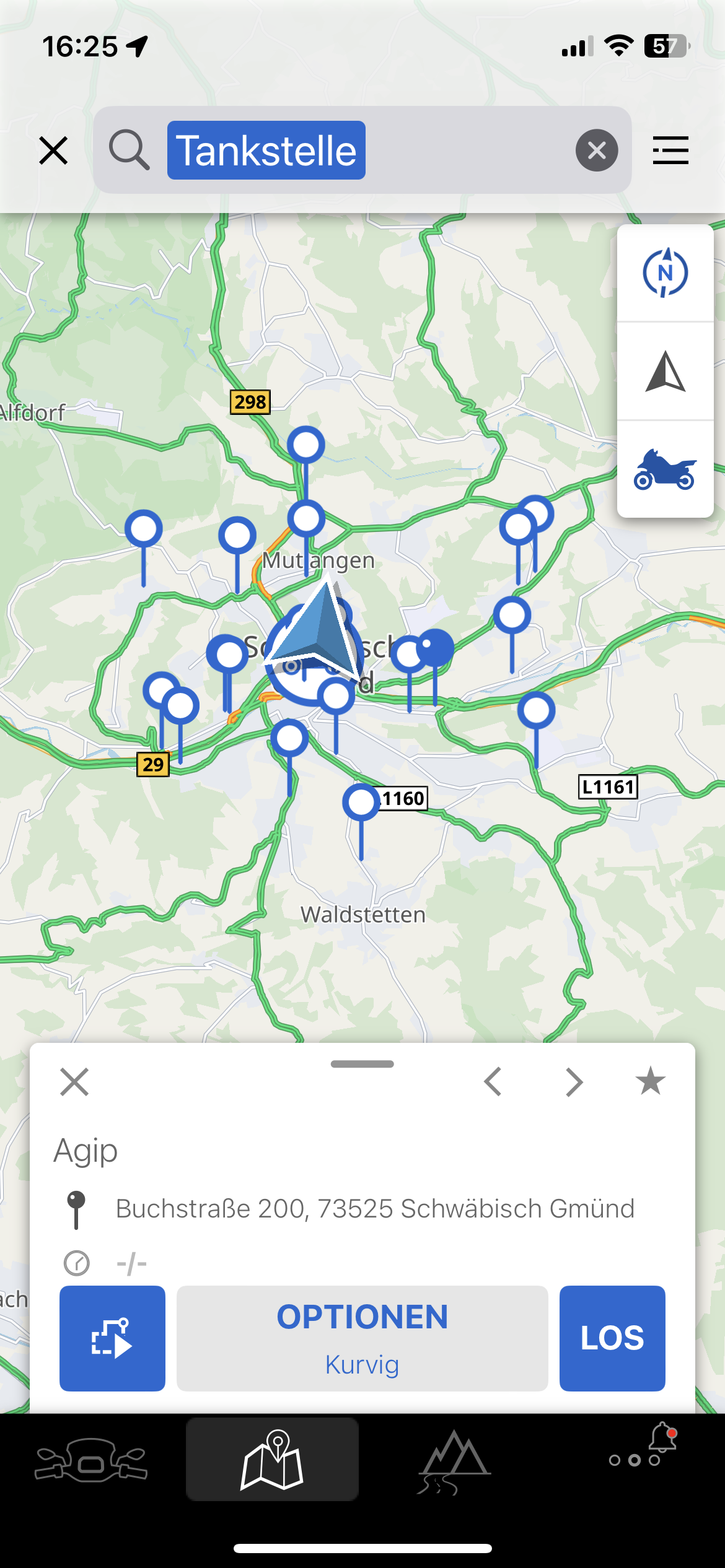This screenshot has height=1568, width=725.
Task: Switch to the motorcycle cockpit tab
Action: tap(91, 1460)
